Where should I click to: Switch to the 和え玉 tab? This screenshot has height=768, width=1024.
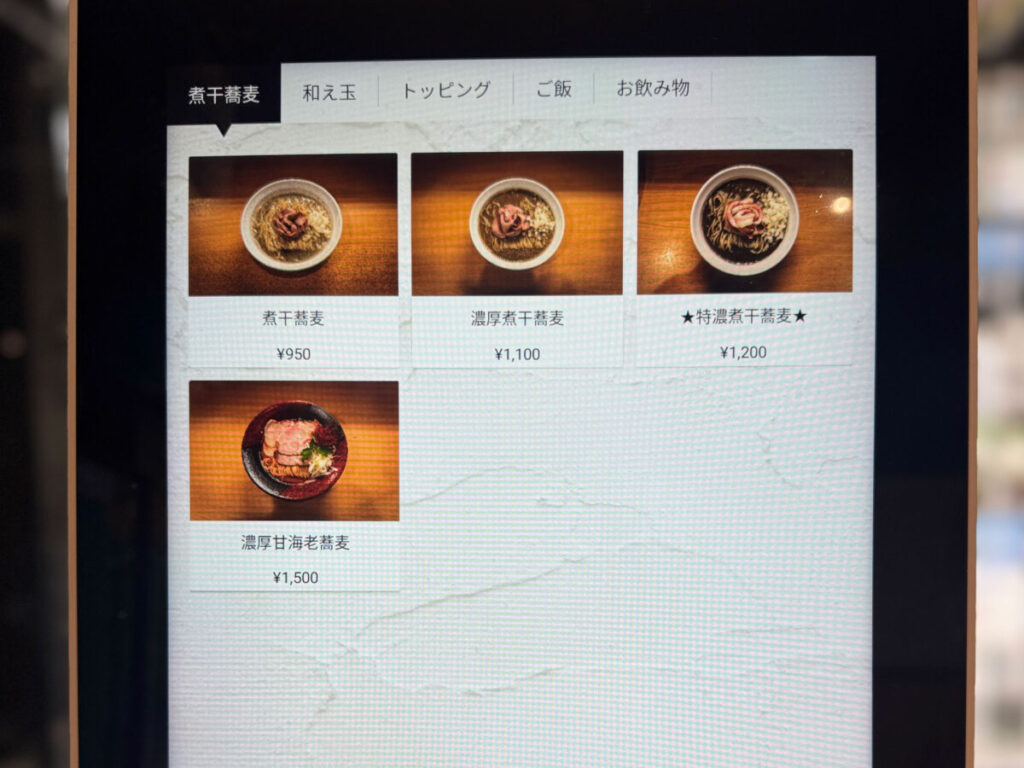(329, 92)
